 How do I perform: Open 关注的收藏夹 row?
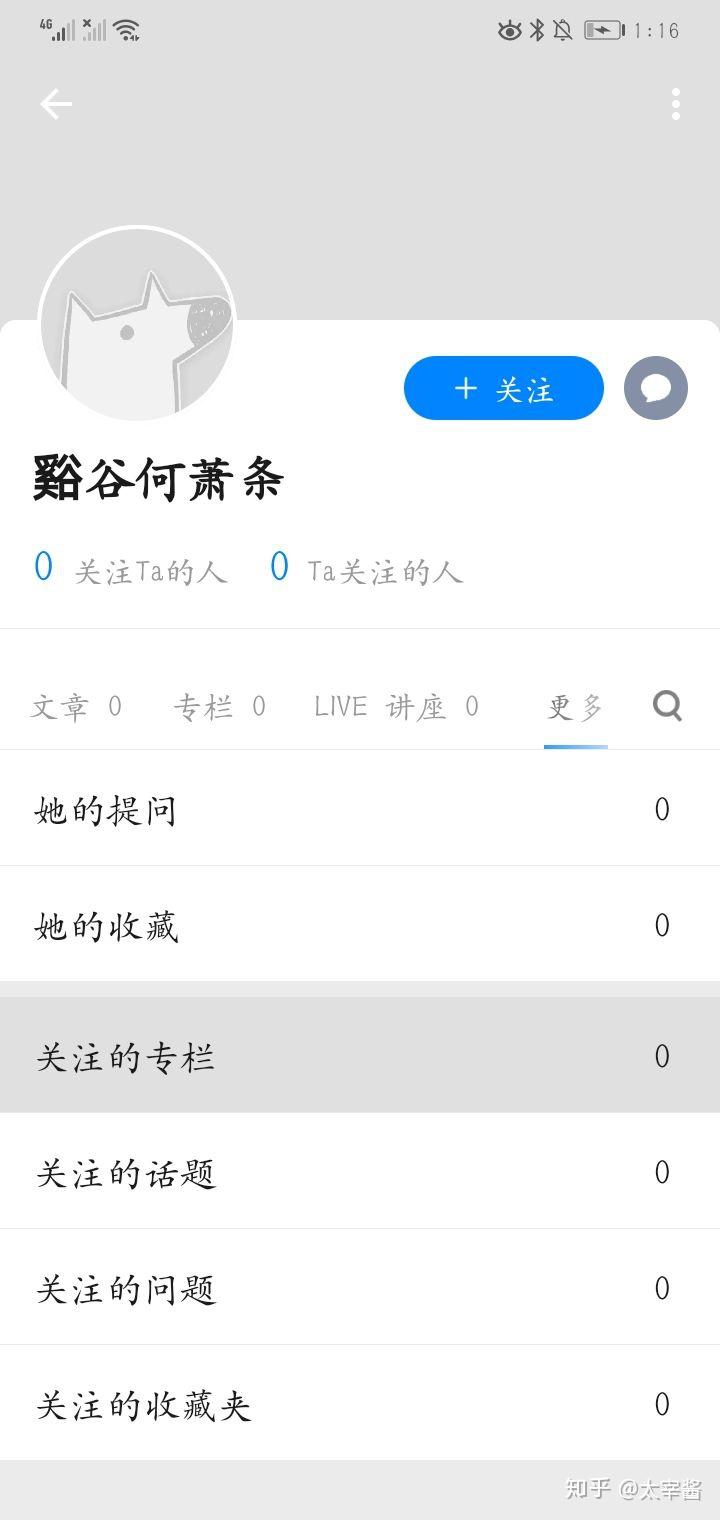(x=360, y=1404)
